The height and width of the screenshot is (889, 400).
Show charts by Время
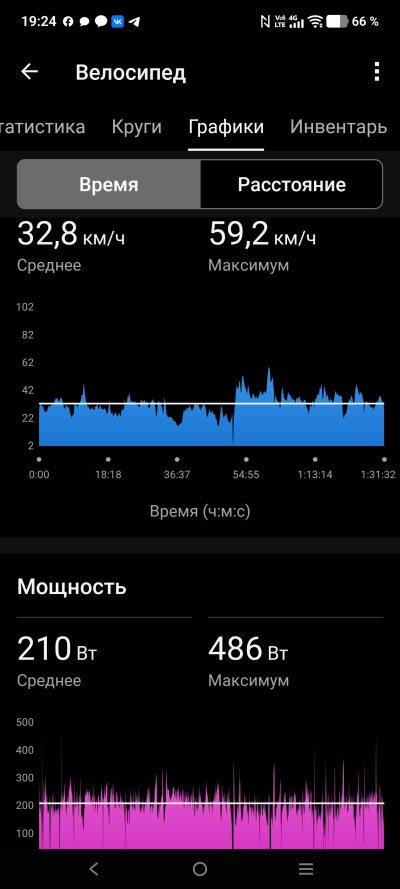tap(109, 184)
